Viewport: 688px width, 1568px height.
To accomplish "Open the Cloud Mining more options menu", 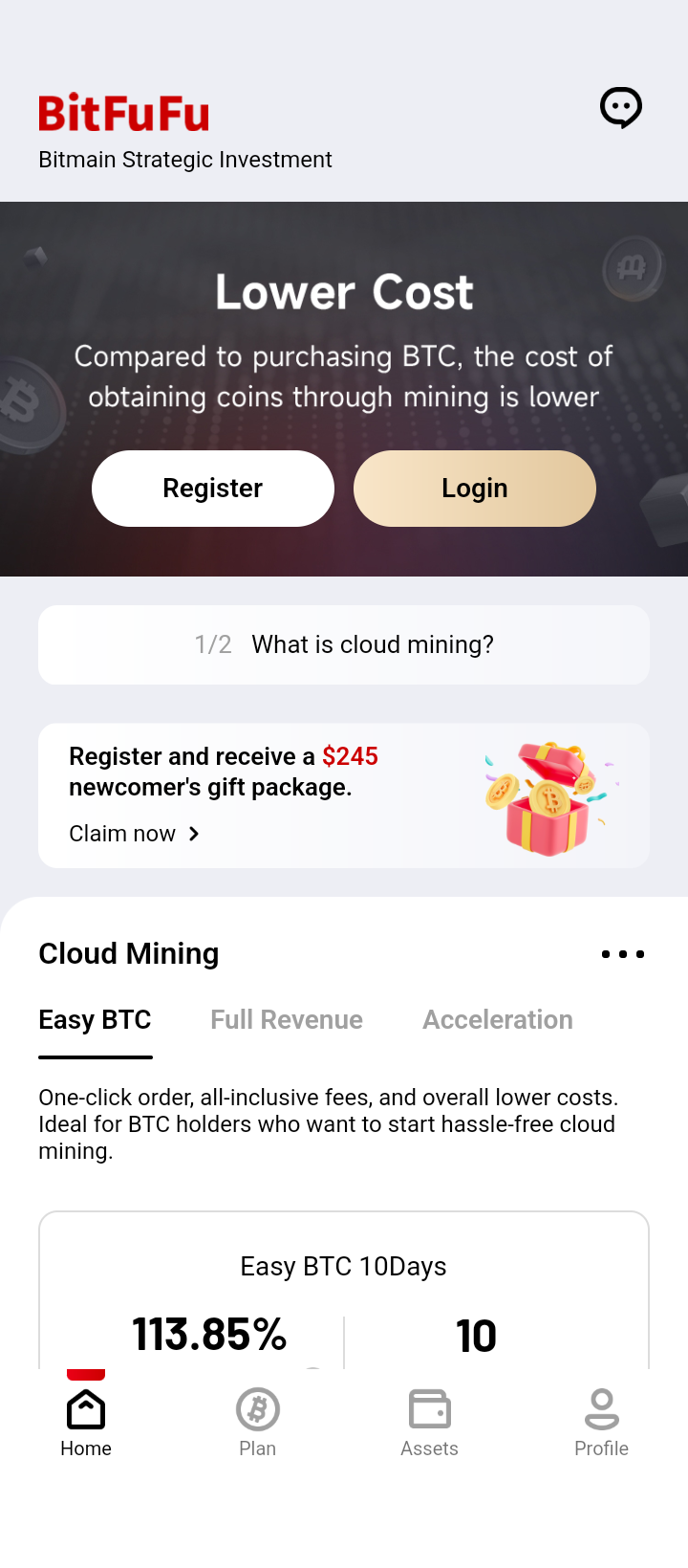I will coord(623,954).
